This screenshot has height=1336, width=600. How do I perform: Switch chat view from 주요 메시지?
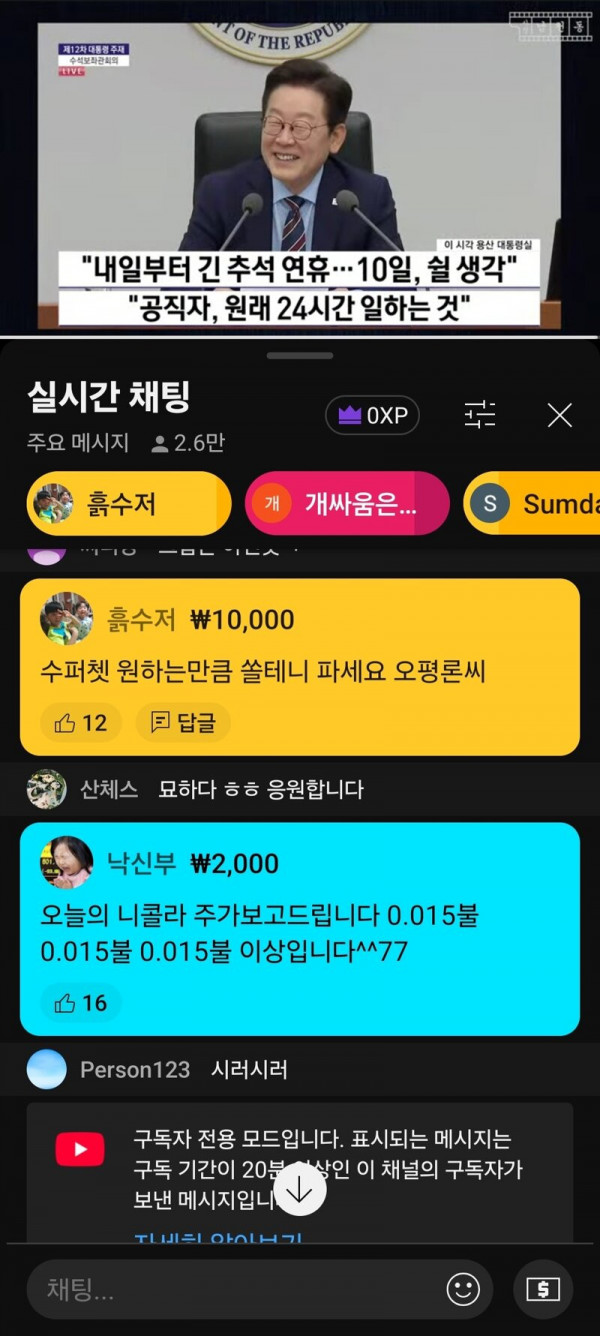coord(78,443)
